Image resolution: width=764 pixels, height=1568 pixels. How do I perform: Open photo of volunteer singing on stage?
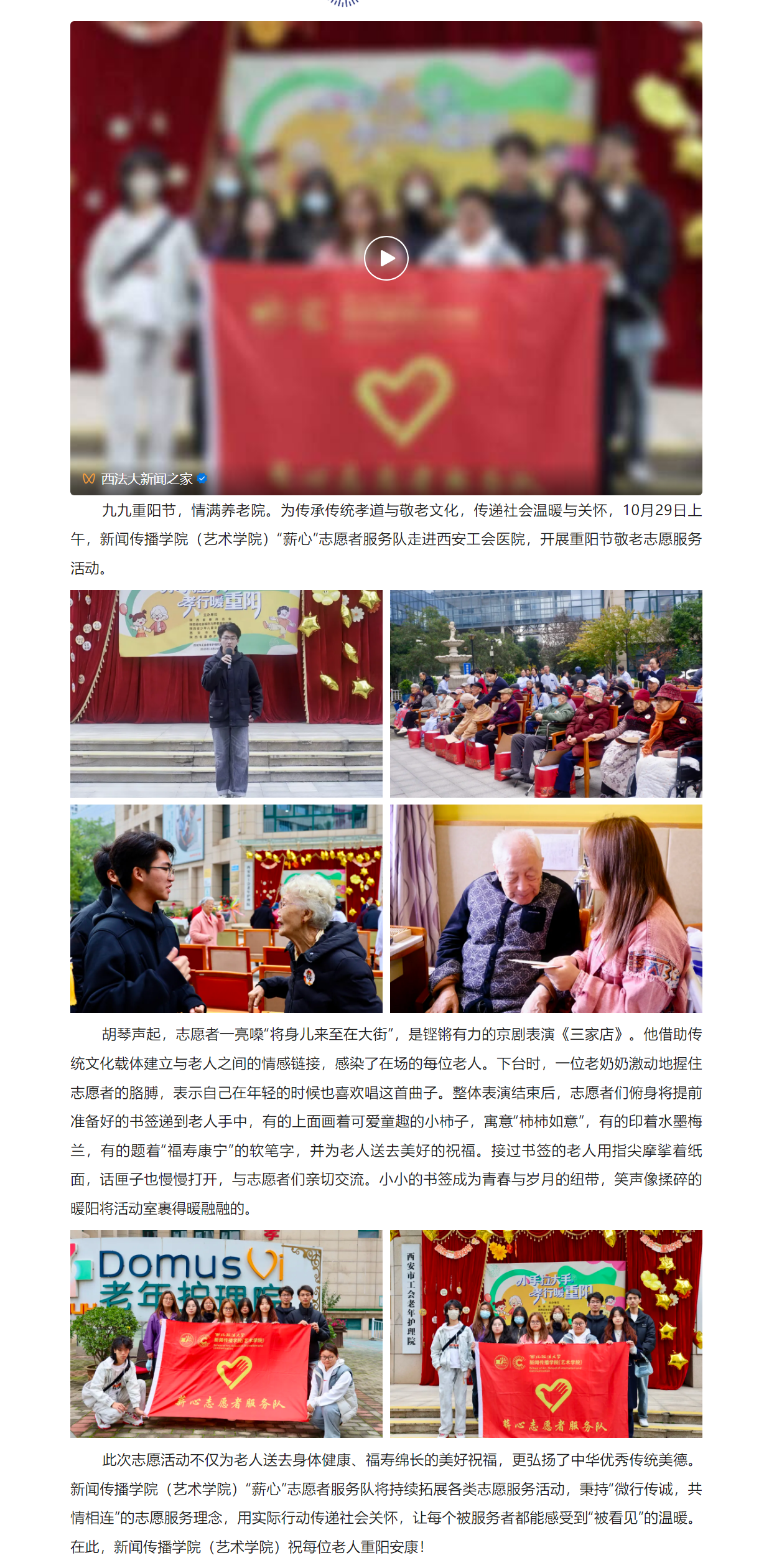point(226,693)
